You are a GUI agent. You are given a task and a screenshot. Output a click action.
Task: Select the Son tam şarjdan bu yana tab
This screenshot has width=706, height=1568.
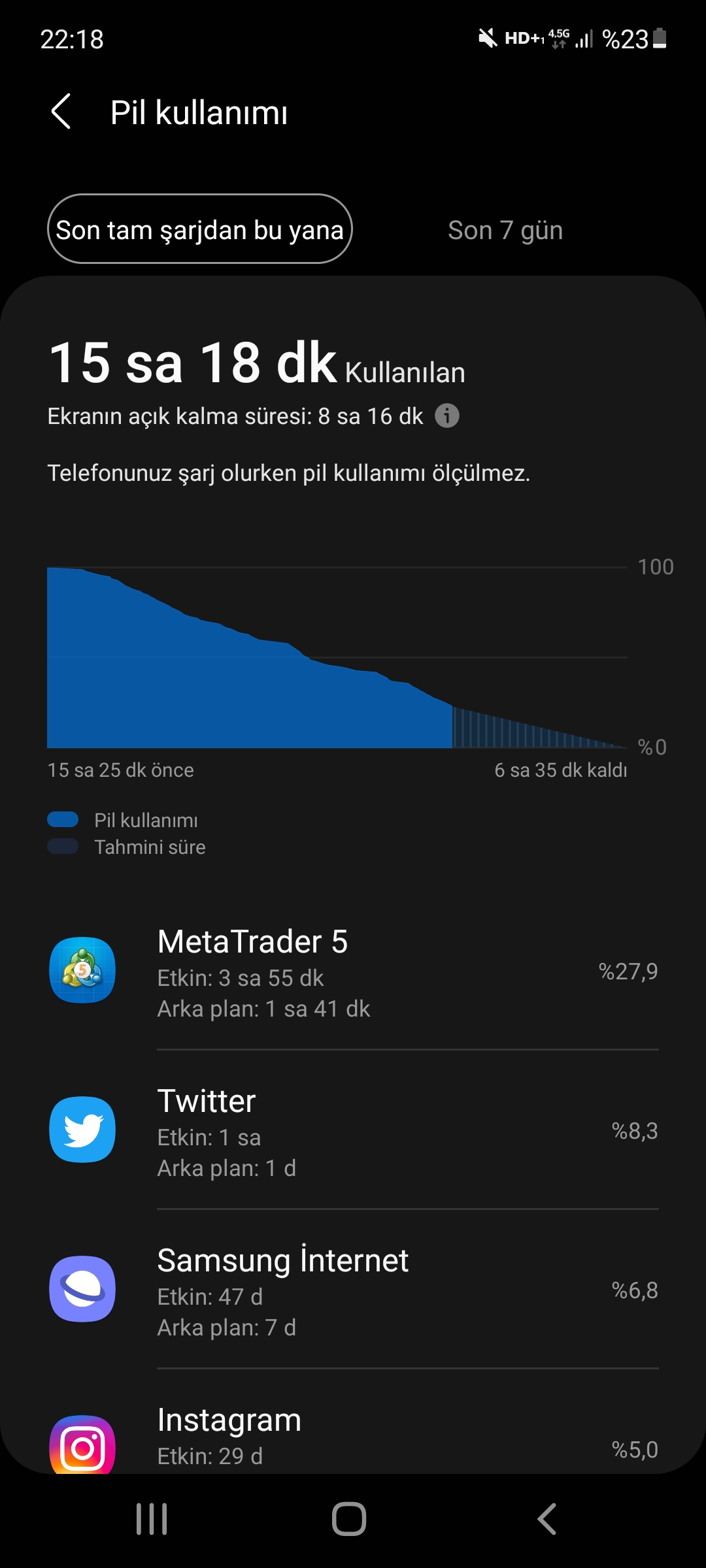pyautogui.click(x=200, y=229)
